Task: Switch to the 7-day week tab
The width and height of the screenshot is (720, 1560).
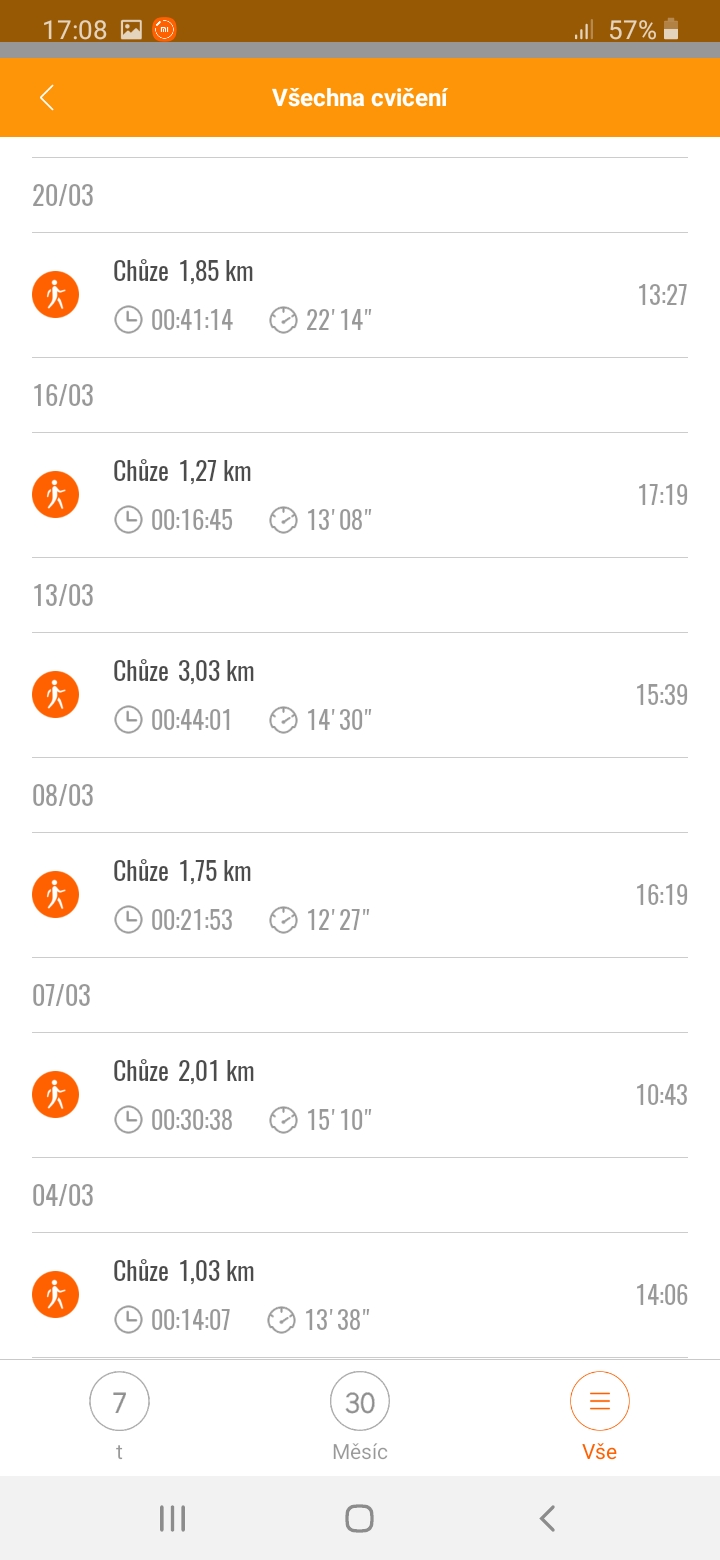Action: [119, 1416]
